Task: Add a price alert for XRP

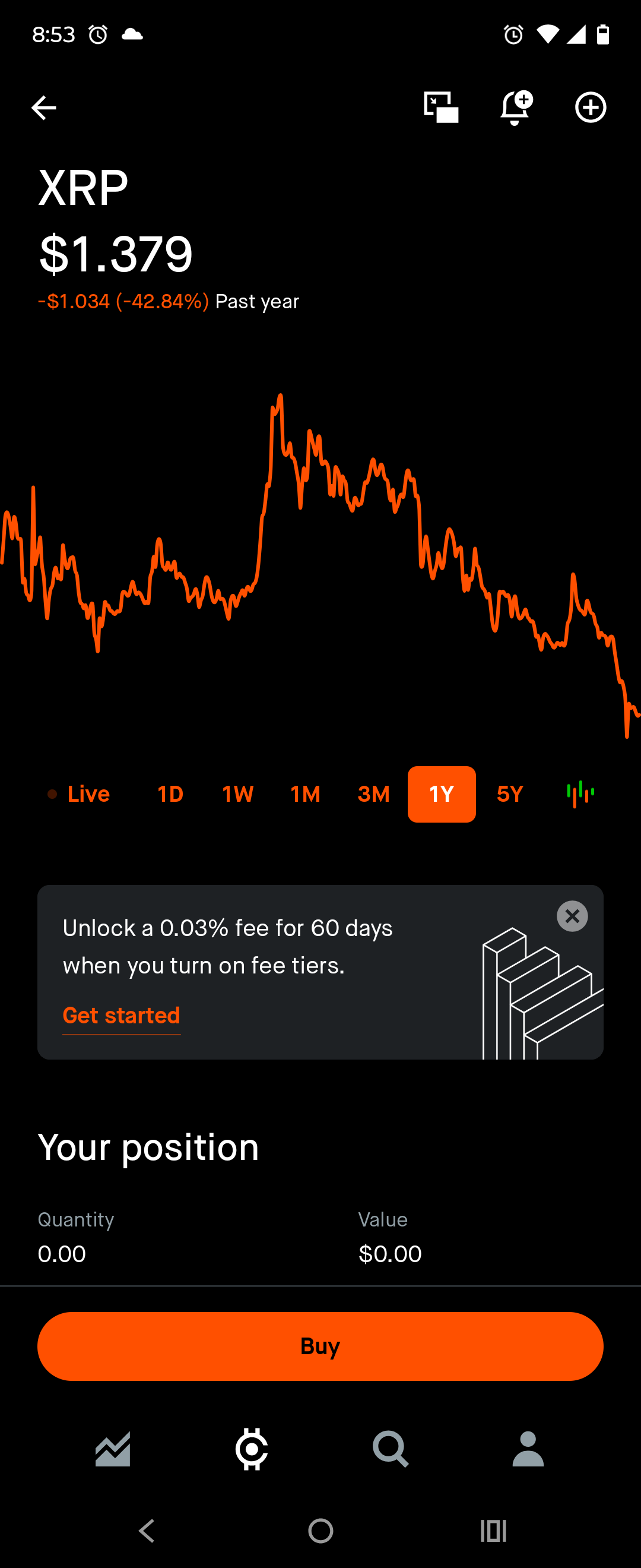Action: point(516,108)
